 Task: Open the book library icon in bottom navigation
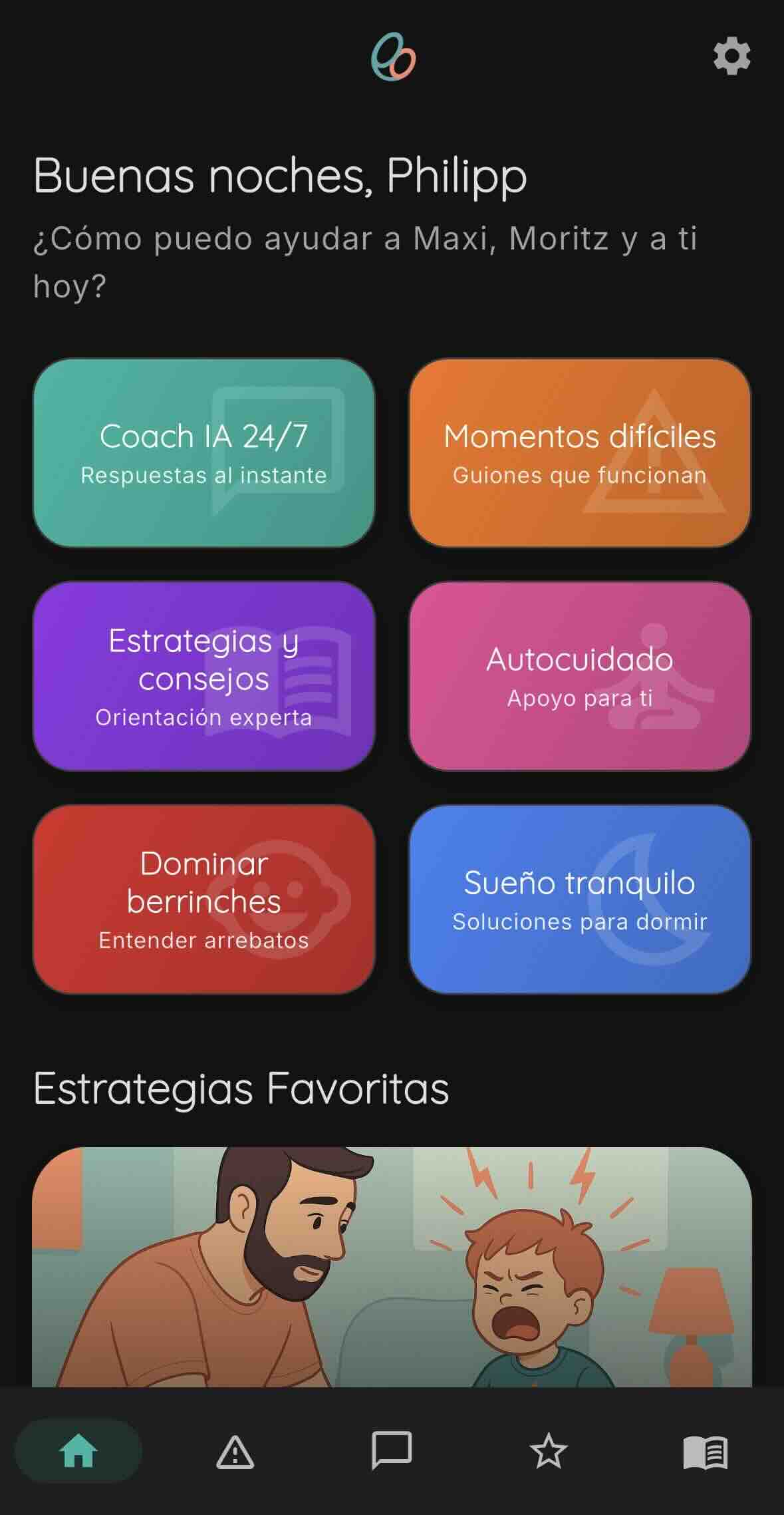(706, 1450)
